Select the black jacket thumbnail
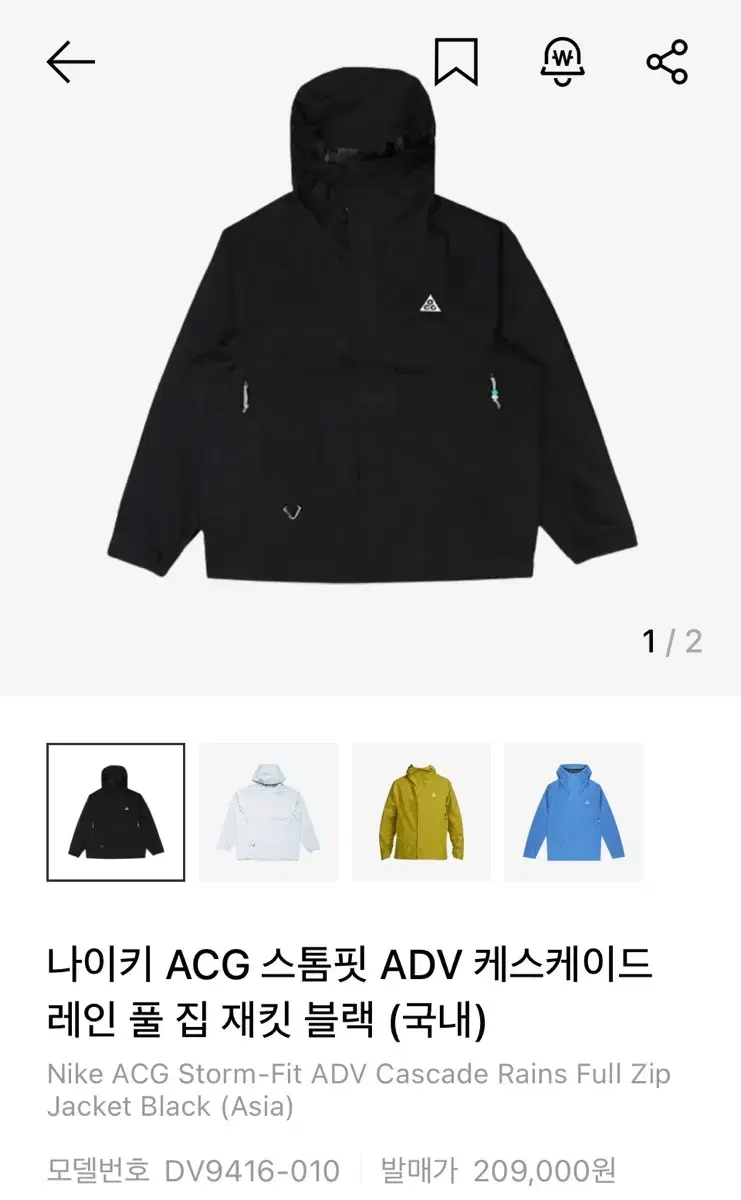The width and height of the screenshot is (741, 1200). [x=115, y=812]
